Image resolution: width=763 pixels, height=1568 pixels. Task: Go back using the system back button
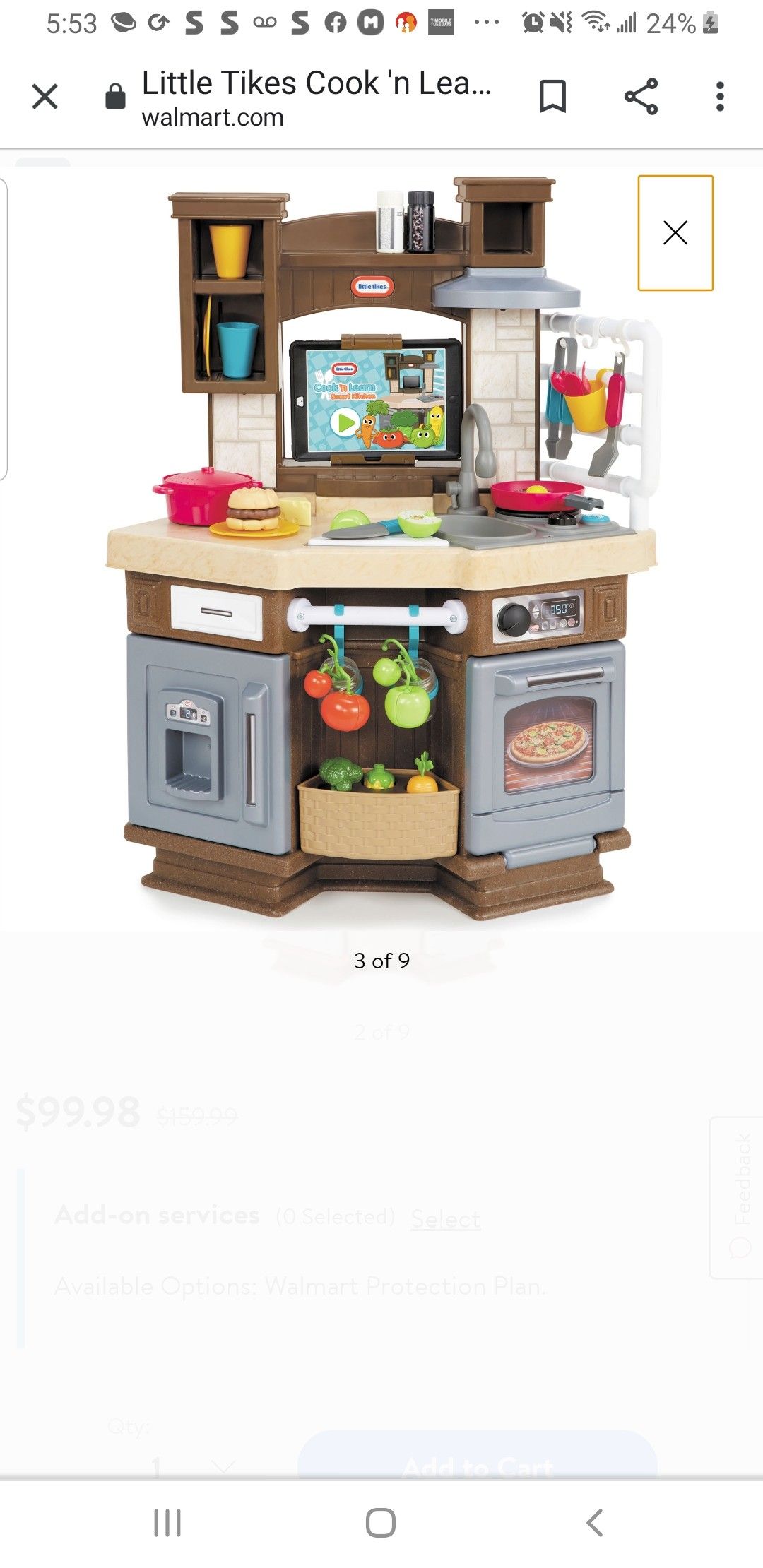click(595, 1523)
